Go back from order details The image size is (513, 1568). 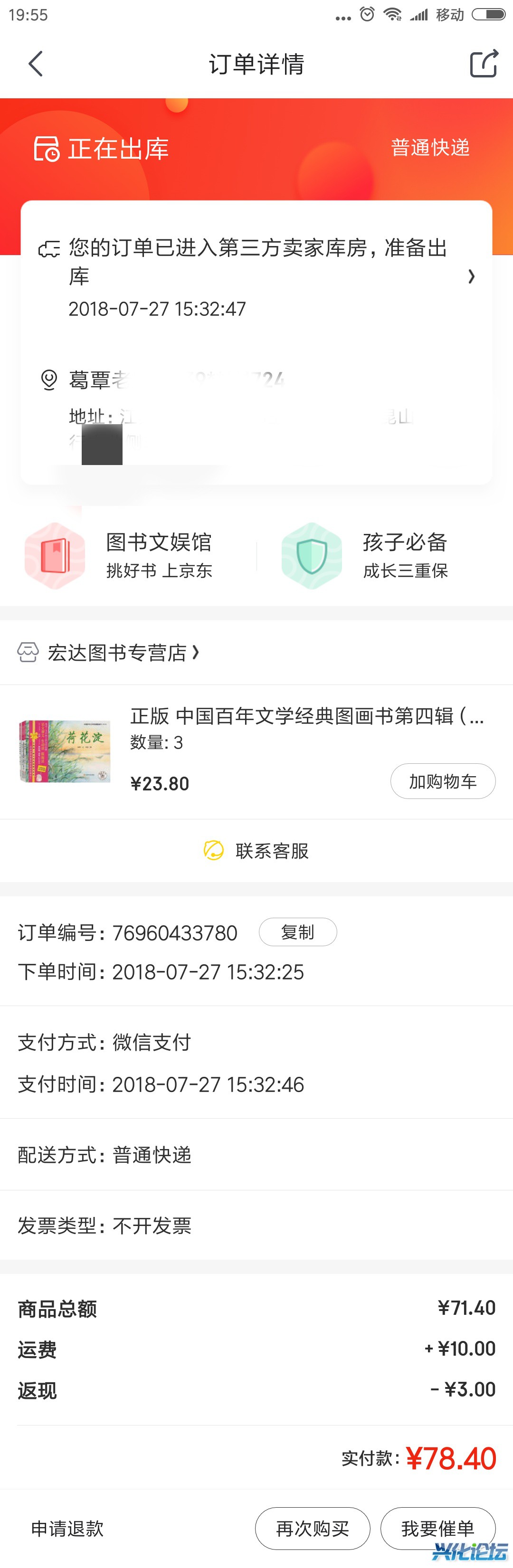pyautogui.click(x=36, y=64)
